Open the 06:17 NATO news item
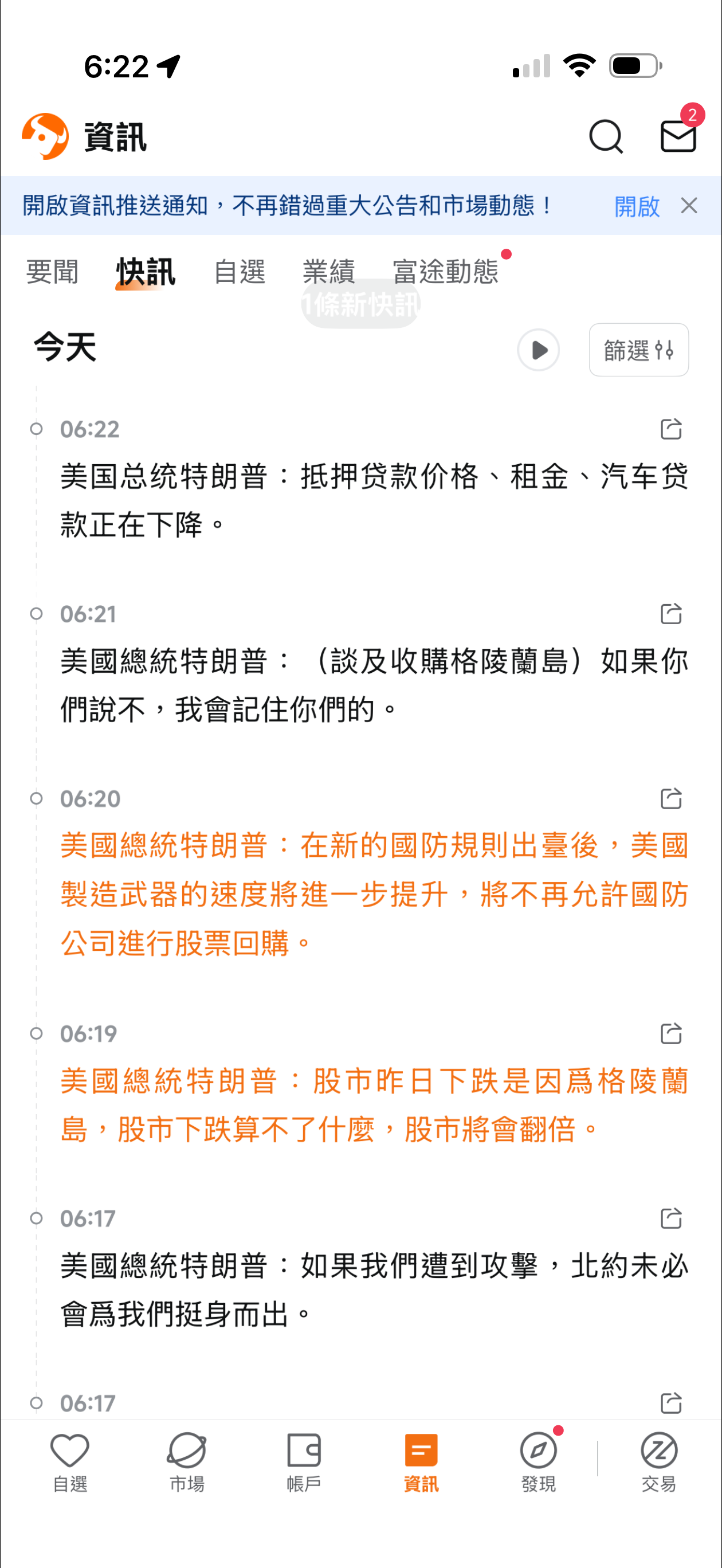The height and width of the screenshot is (1568, 722). click(374, 1290)
